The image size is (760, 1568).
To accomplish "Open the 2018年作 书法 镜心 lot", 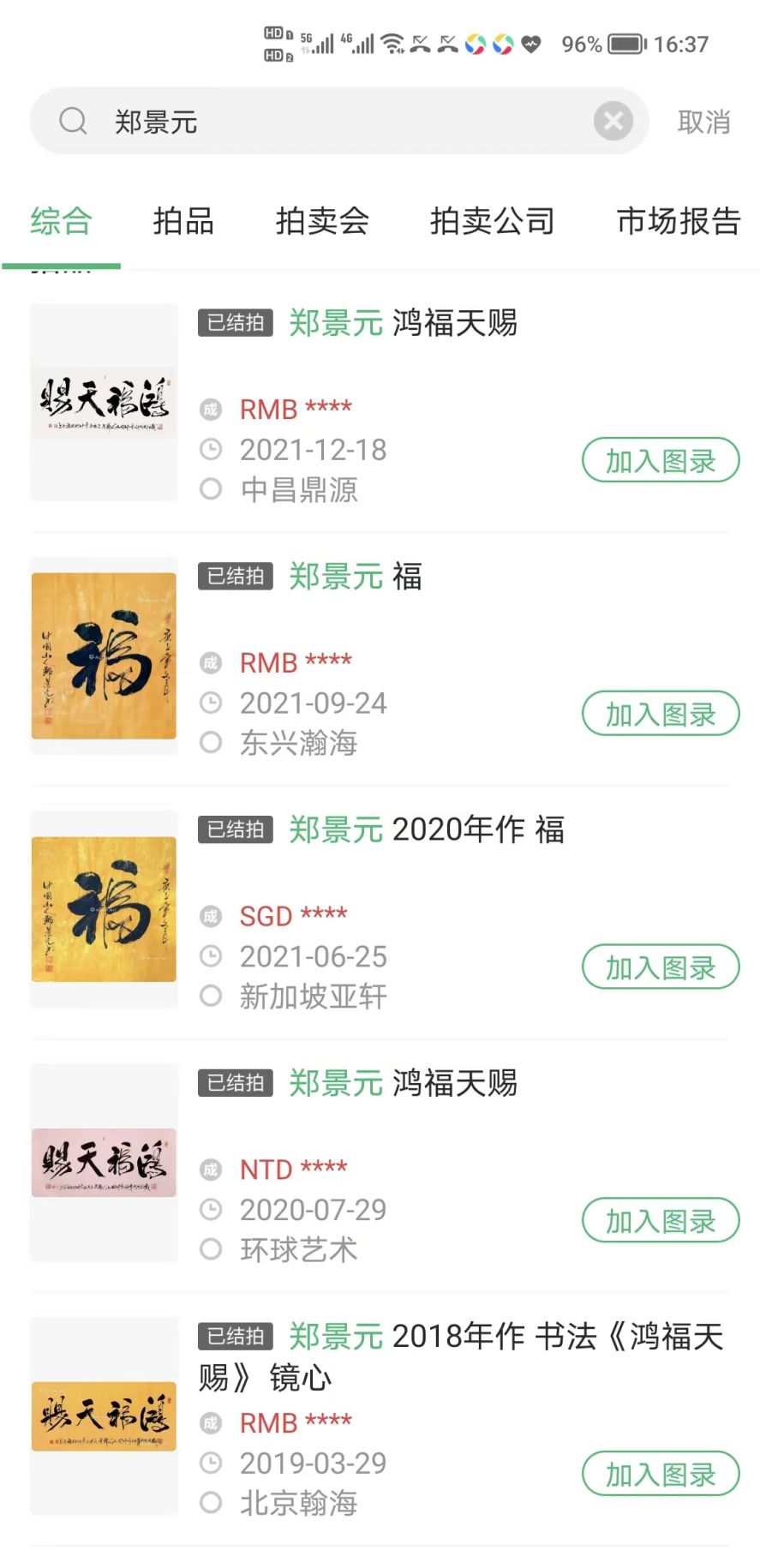I will [x=463, y=1356].
